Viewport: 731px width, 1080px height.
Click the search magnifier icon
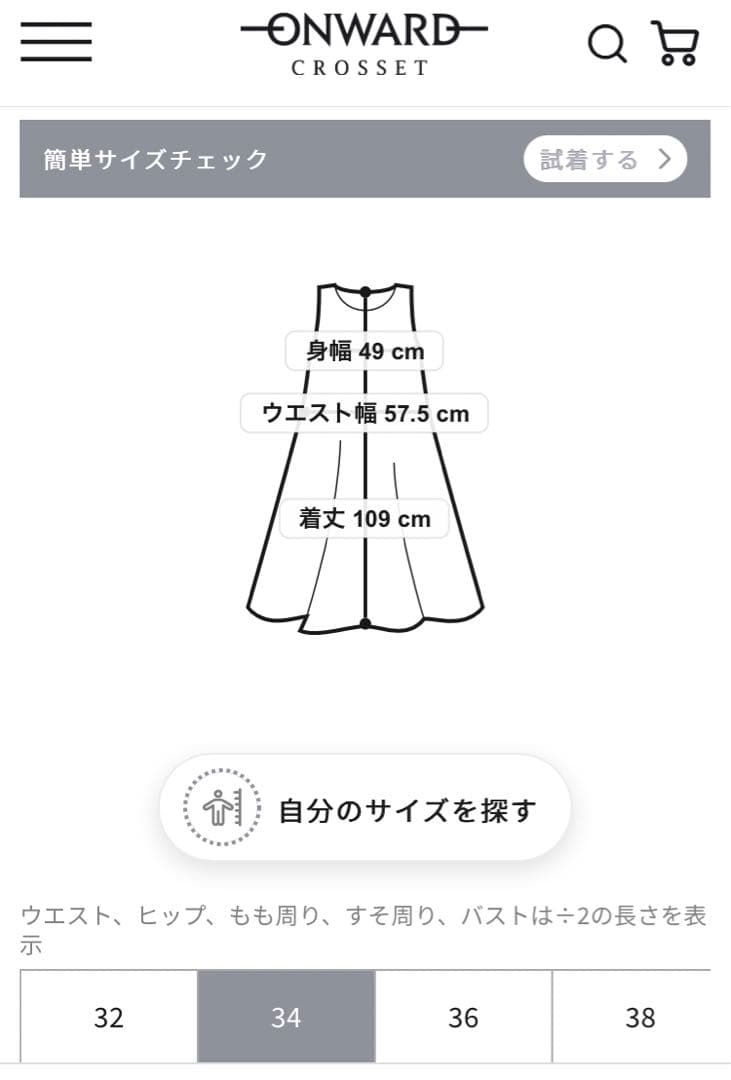[x=607, y=44]
